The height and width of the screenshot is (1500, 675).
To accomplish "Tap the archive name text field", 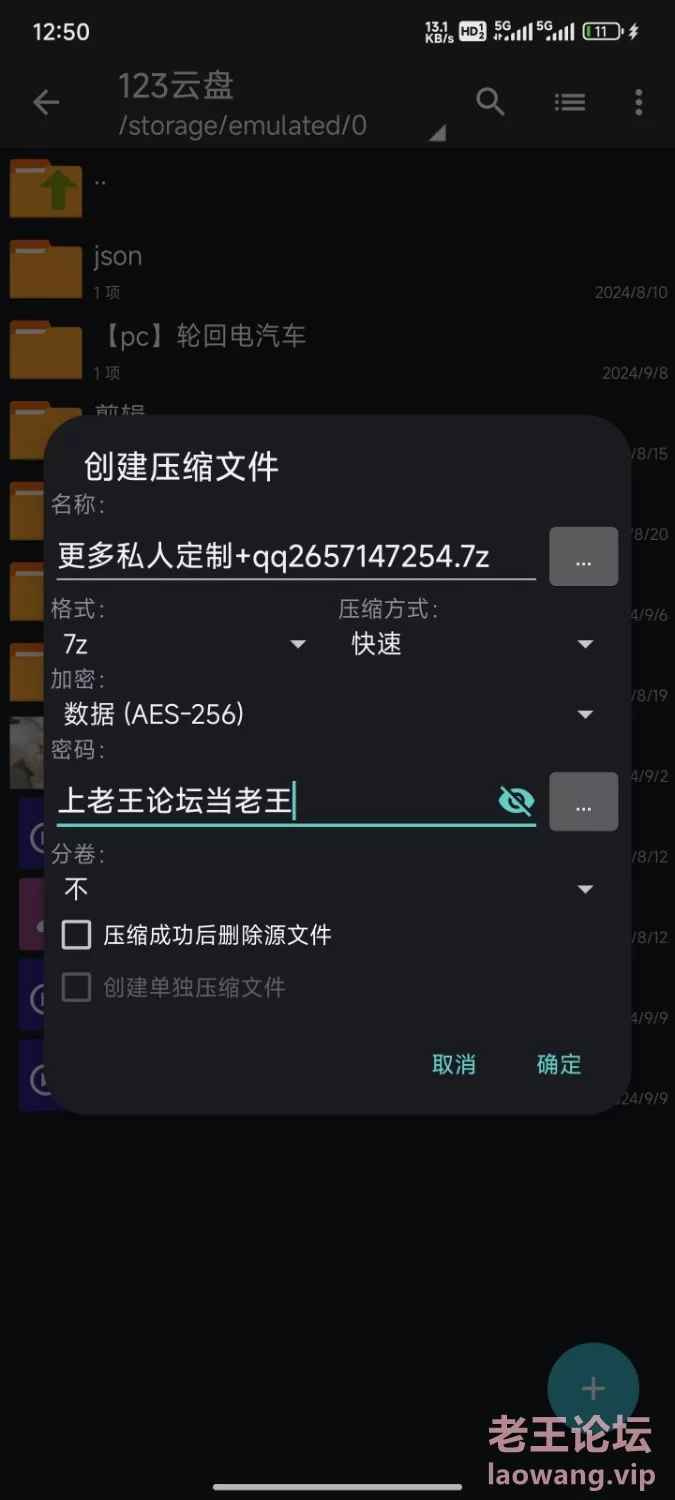I will pyautogui.click(x=296, y=556).
